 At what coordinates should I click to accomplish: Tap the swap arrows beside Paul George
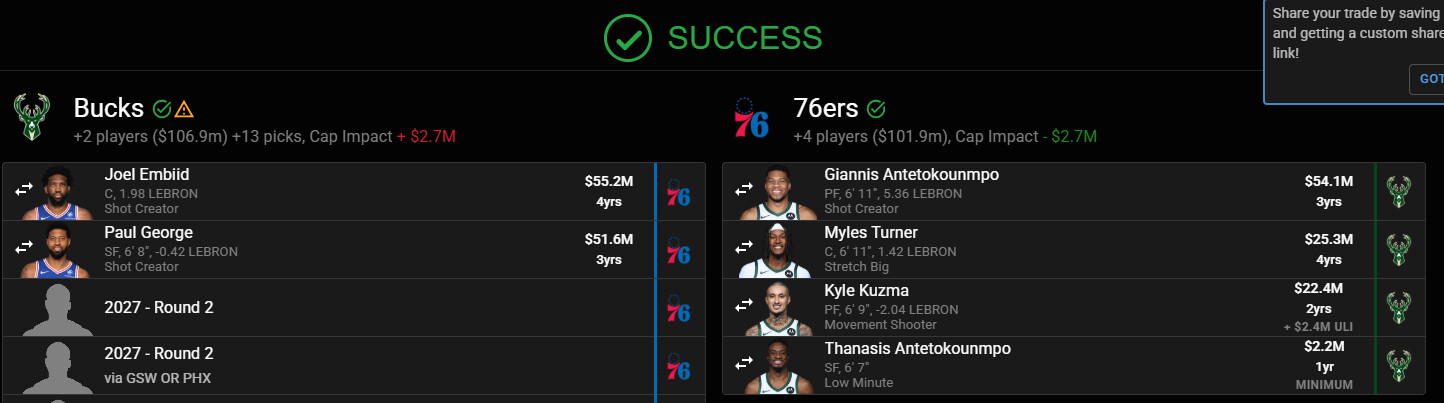[25, 246]
